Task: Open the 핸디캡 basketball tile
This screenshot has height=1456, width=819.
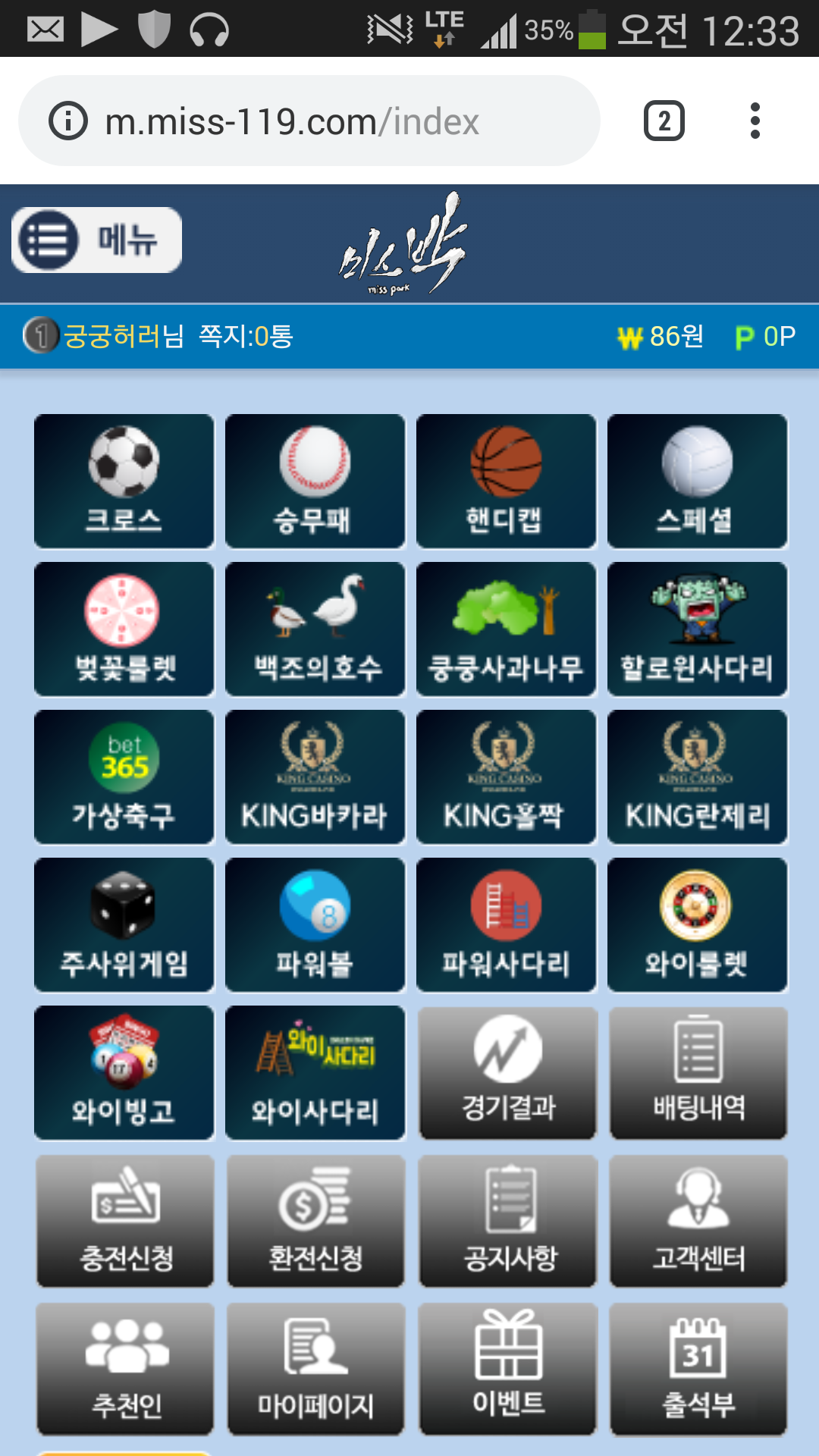Action: [x=506, y=481]
